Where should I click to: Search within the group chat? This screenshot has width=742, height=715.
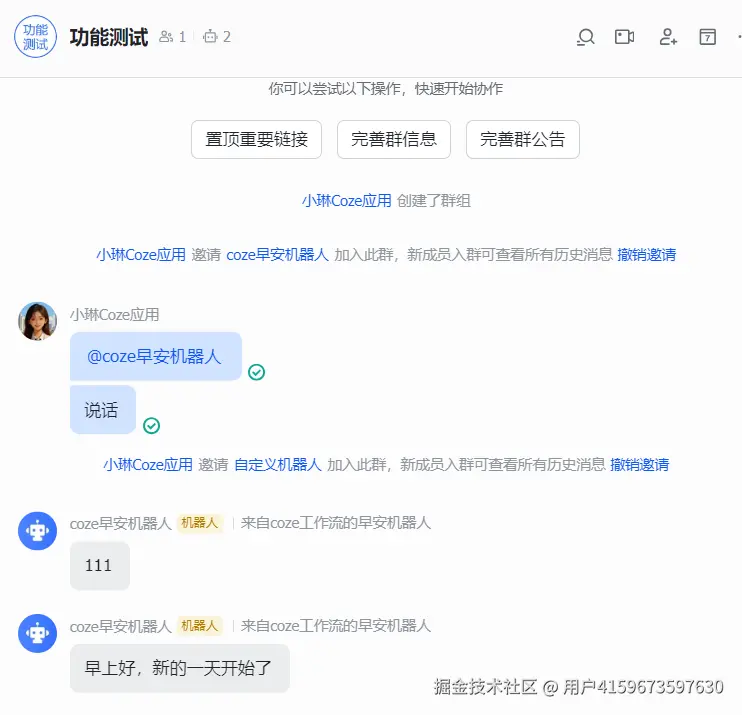(x=586, y=37)
